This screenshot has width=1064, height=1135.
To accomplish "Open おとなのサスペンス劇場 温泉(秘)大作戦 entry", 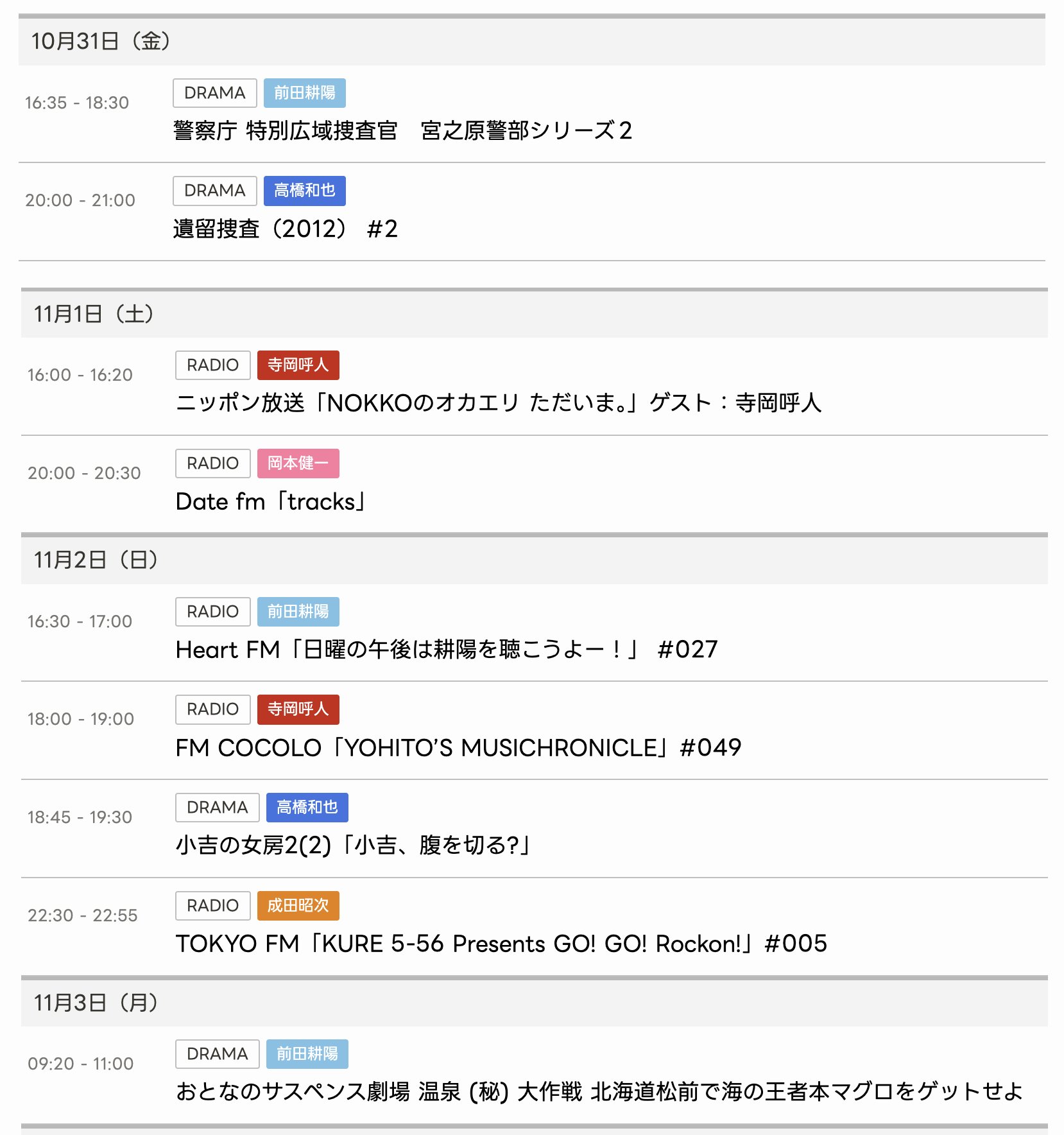I will 598,1091.
